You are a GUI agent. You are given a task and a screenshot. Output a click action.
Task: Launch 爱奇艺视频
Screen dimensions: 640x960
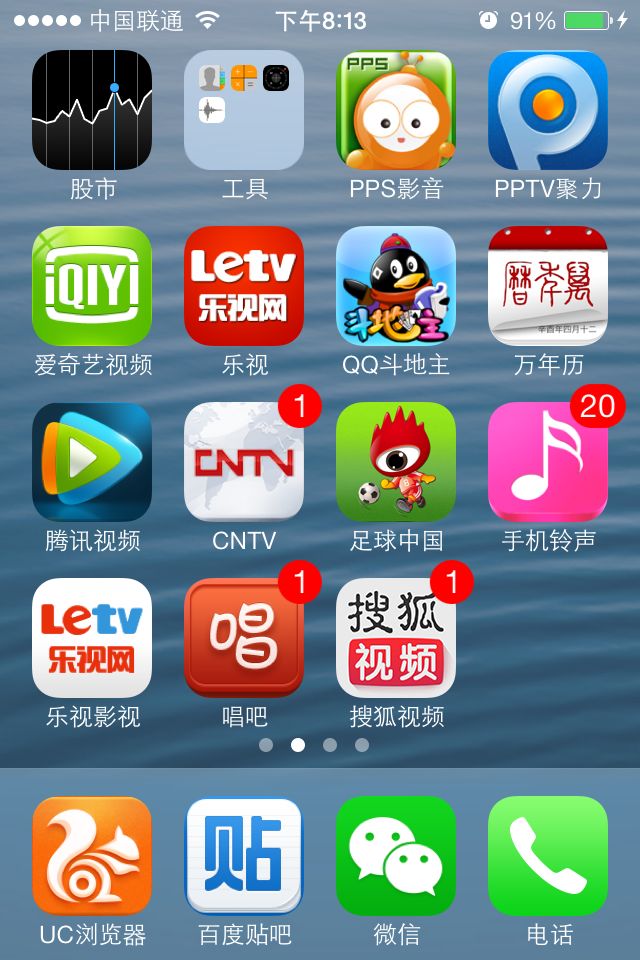(x=92, y=286)
